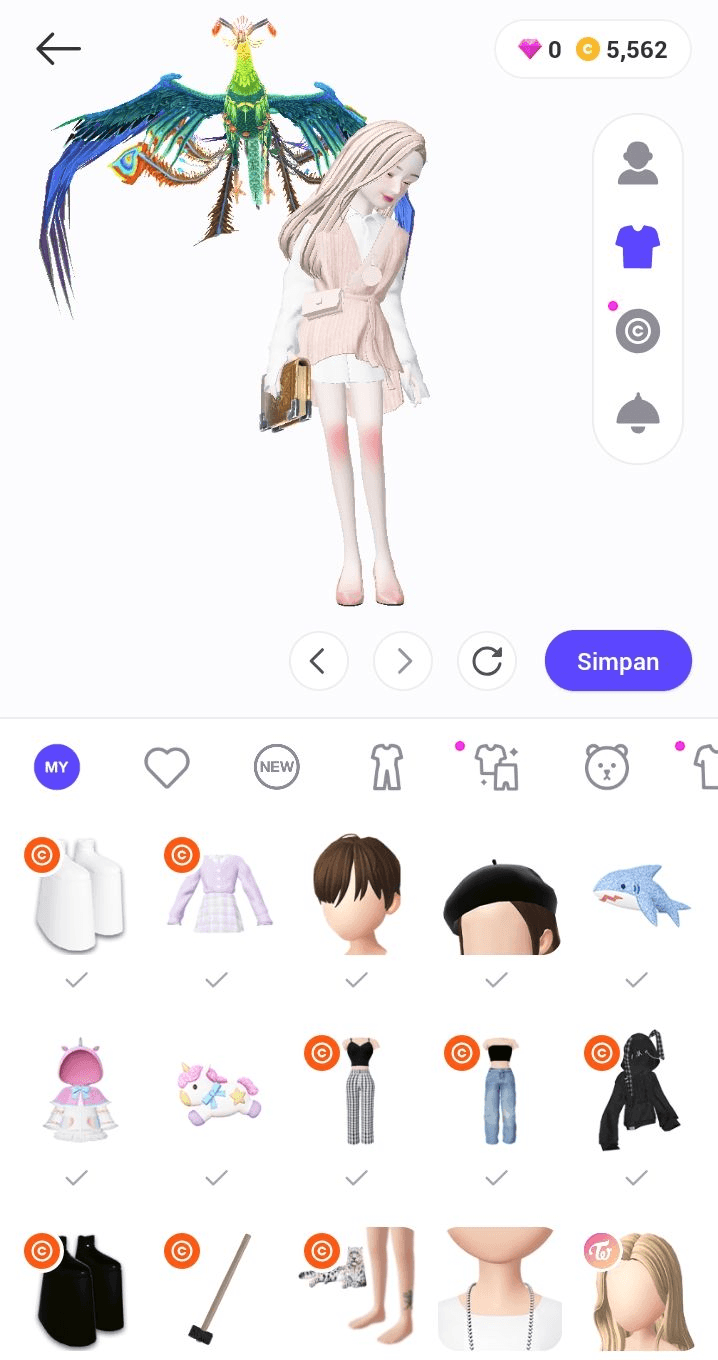Open the gems and coins balance
718x1360 pixels.
point(592,49)
